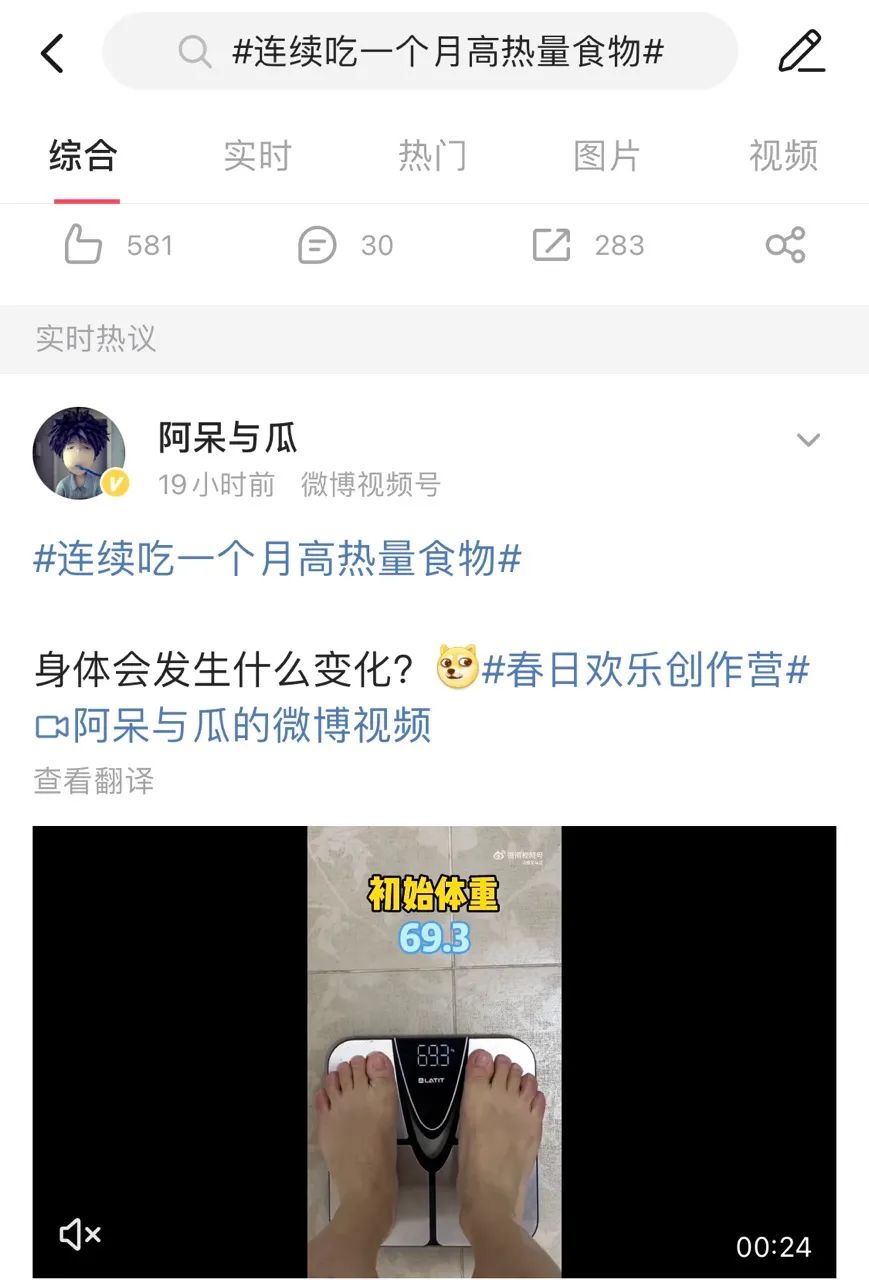
Task: Select the 视频 tab
Action: (783, 156)
